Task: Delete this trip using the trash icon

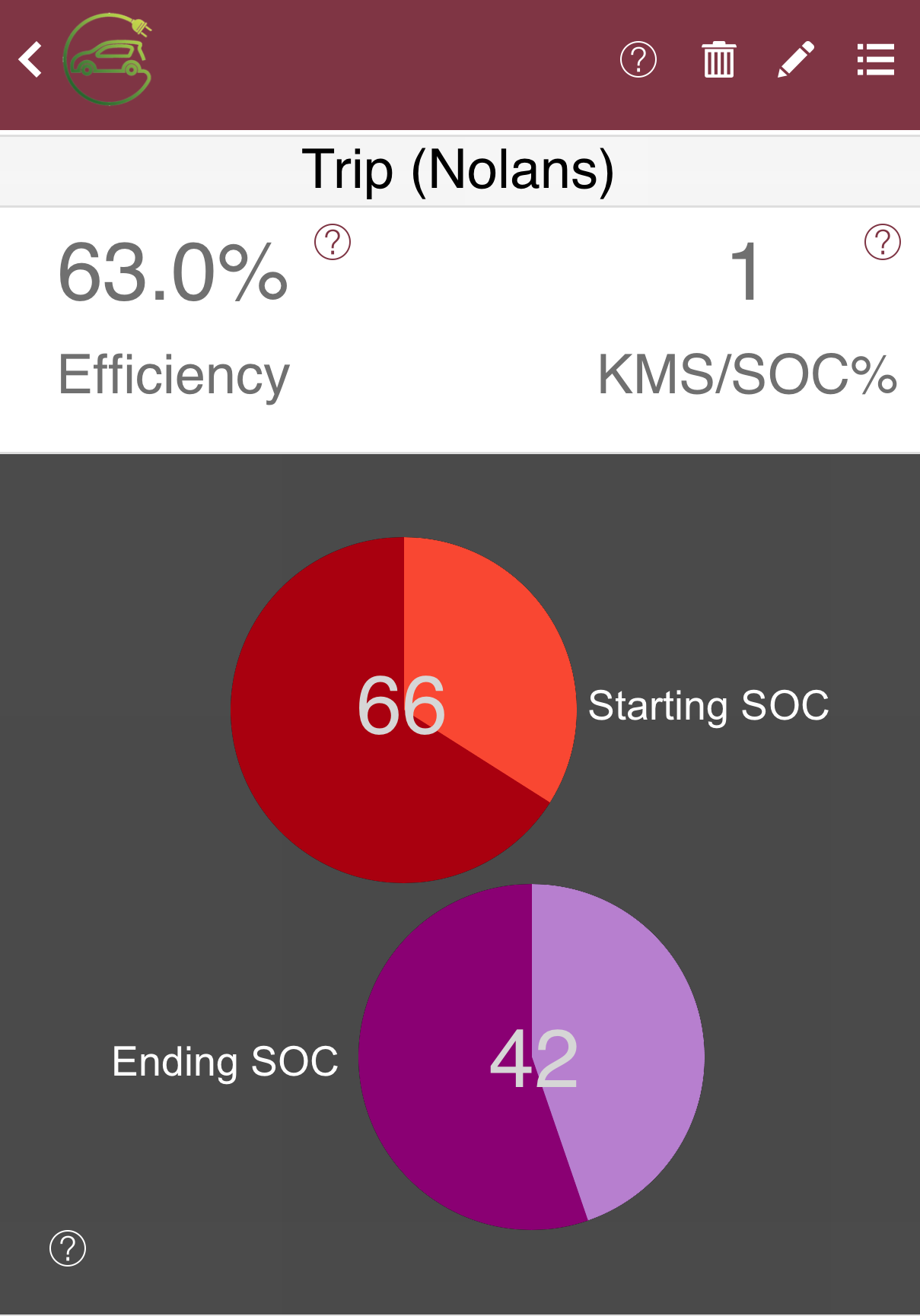Action: click(718, 59)
